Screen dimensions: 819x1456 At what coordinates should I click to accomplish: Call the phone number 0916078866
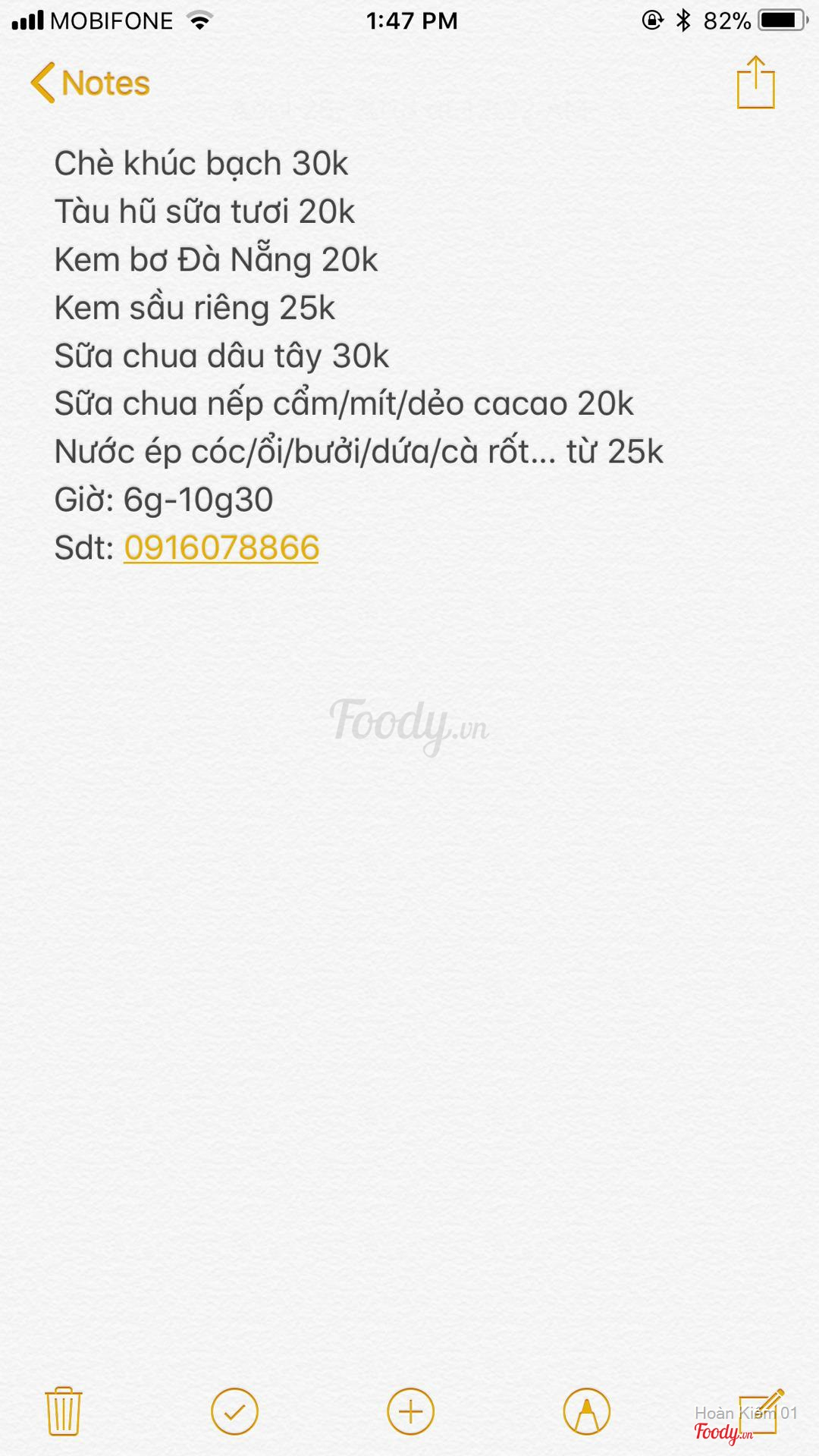(x=221, y=548)
